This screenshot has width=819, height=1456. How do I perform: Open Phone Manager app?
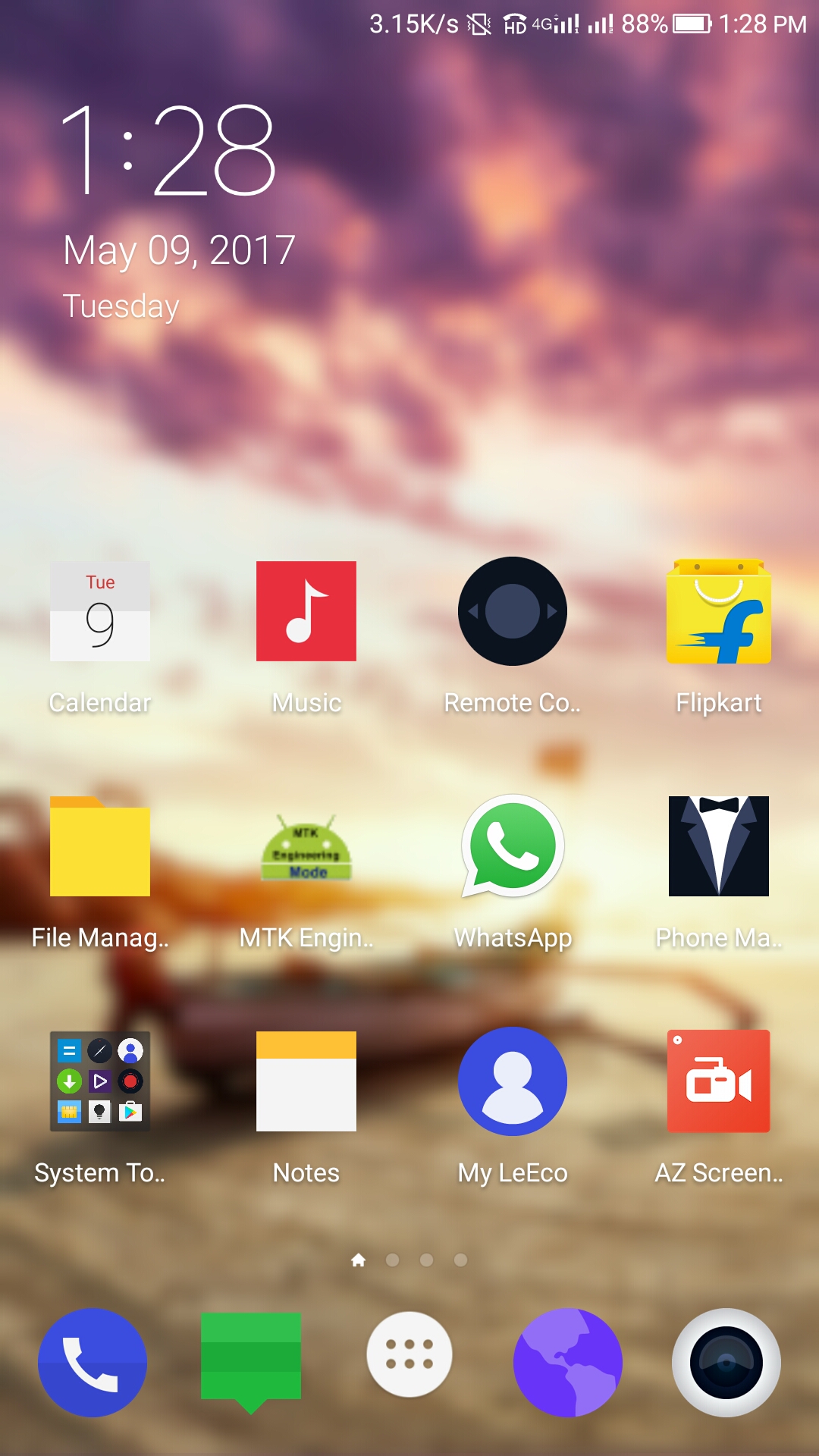(x=719, y=846)
